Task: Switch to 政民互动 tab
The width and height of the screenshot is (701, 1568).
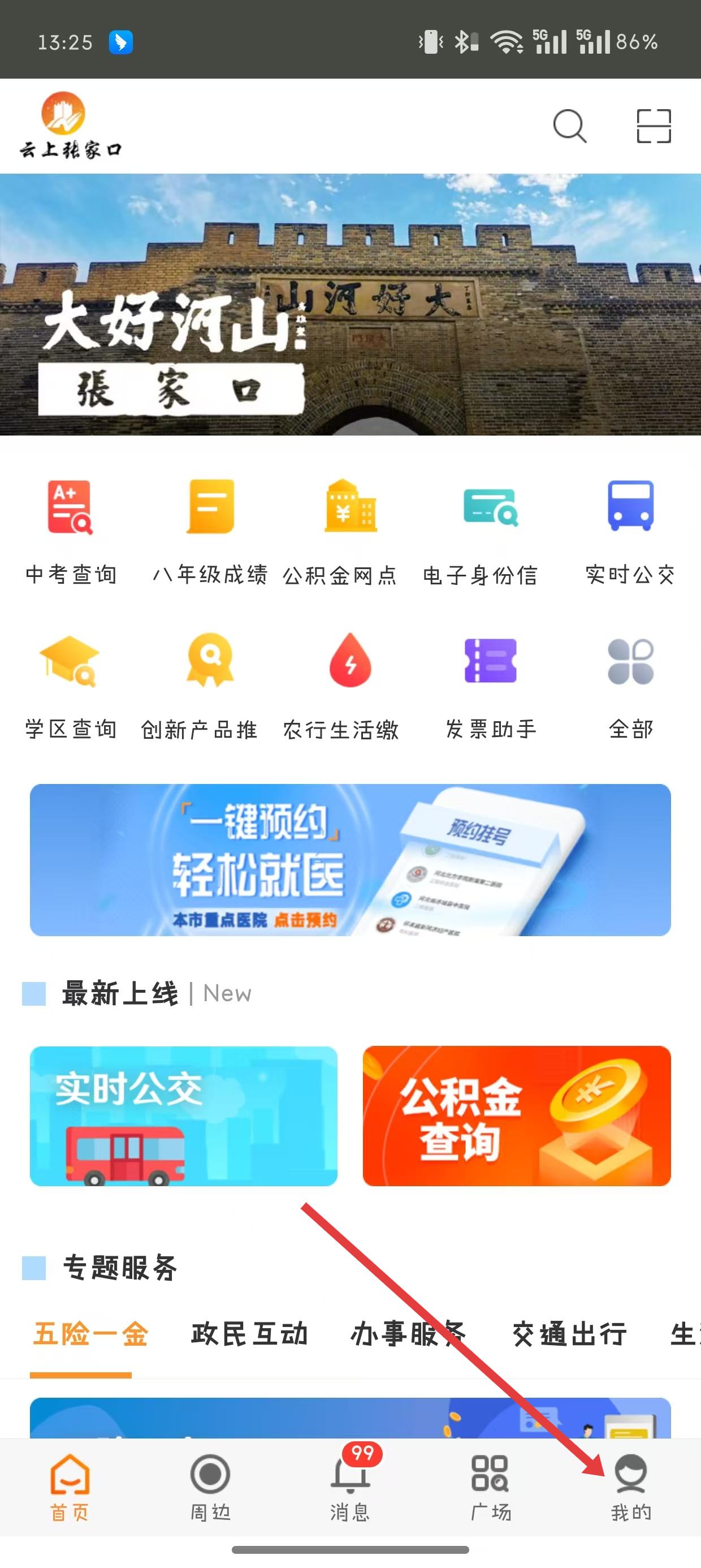Action: click(249, 1334)
